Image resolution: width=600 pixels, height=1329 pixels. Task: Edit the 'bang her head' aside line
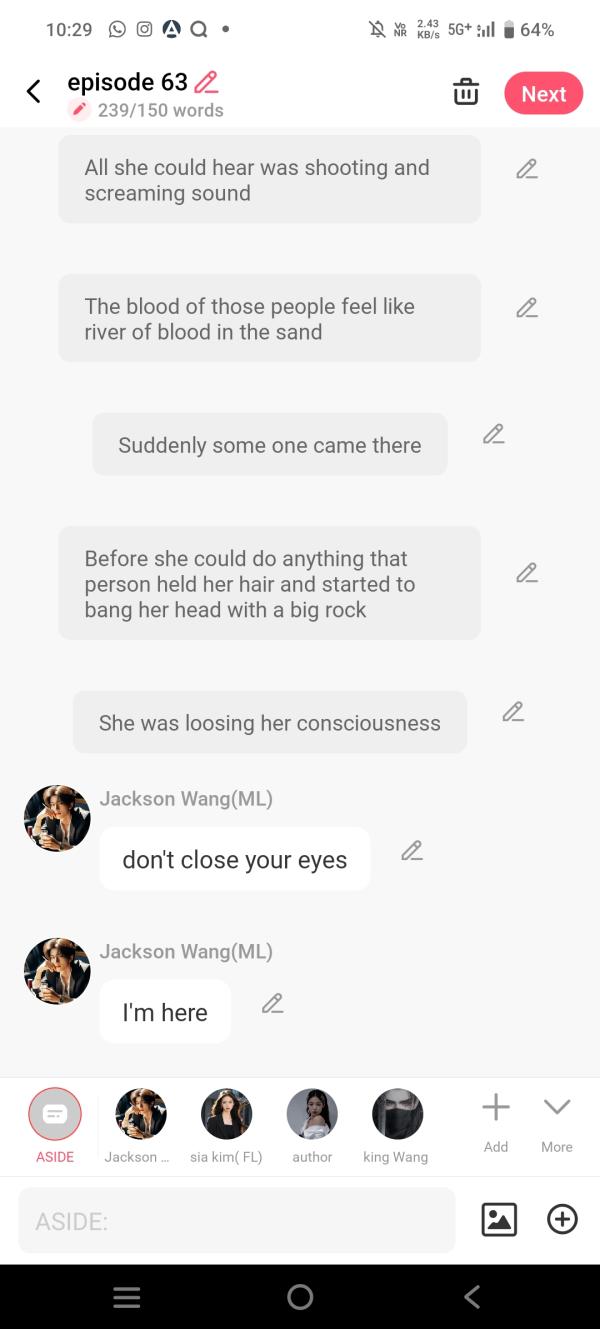527,573
